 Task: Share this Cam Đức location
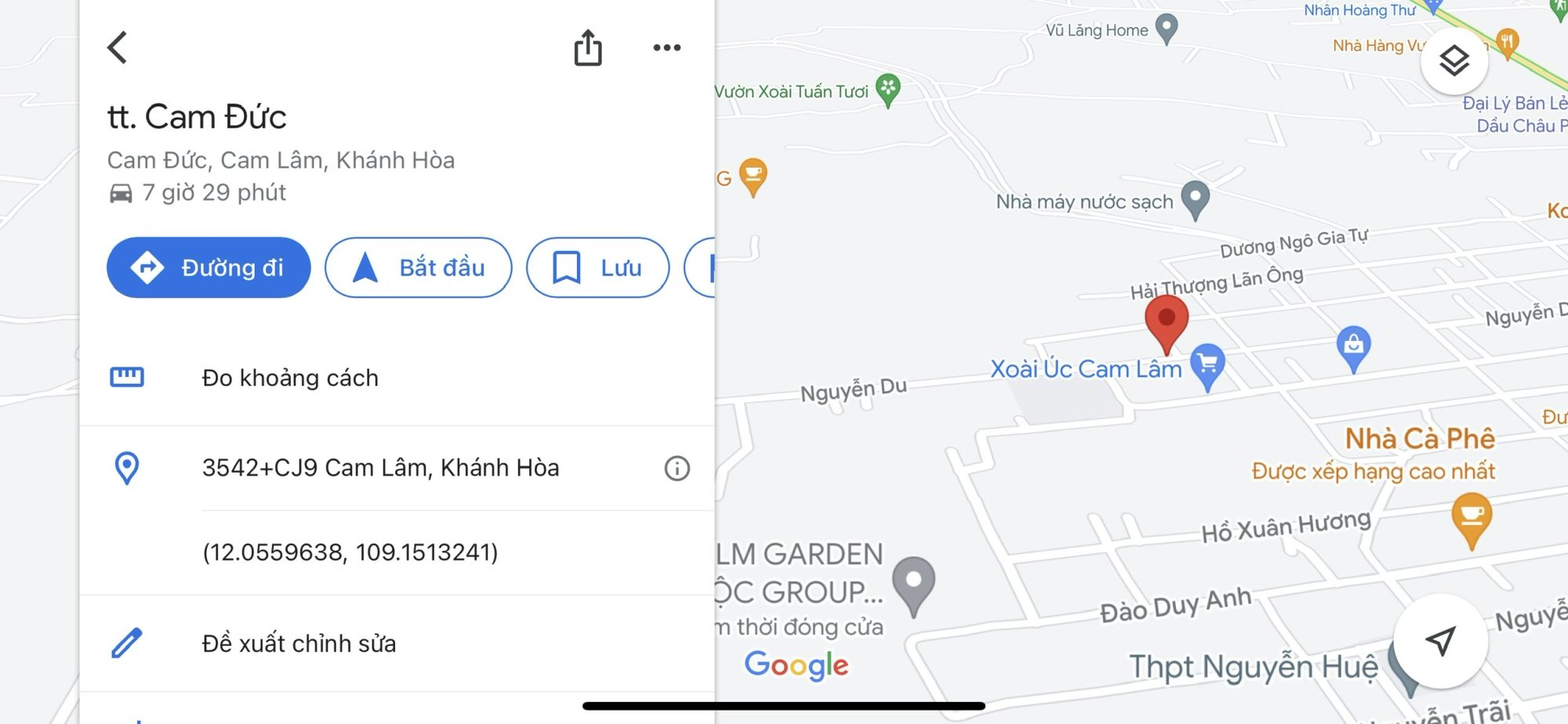point(588,48)
